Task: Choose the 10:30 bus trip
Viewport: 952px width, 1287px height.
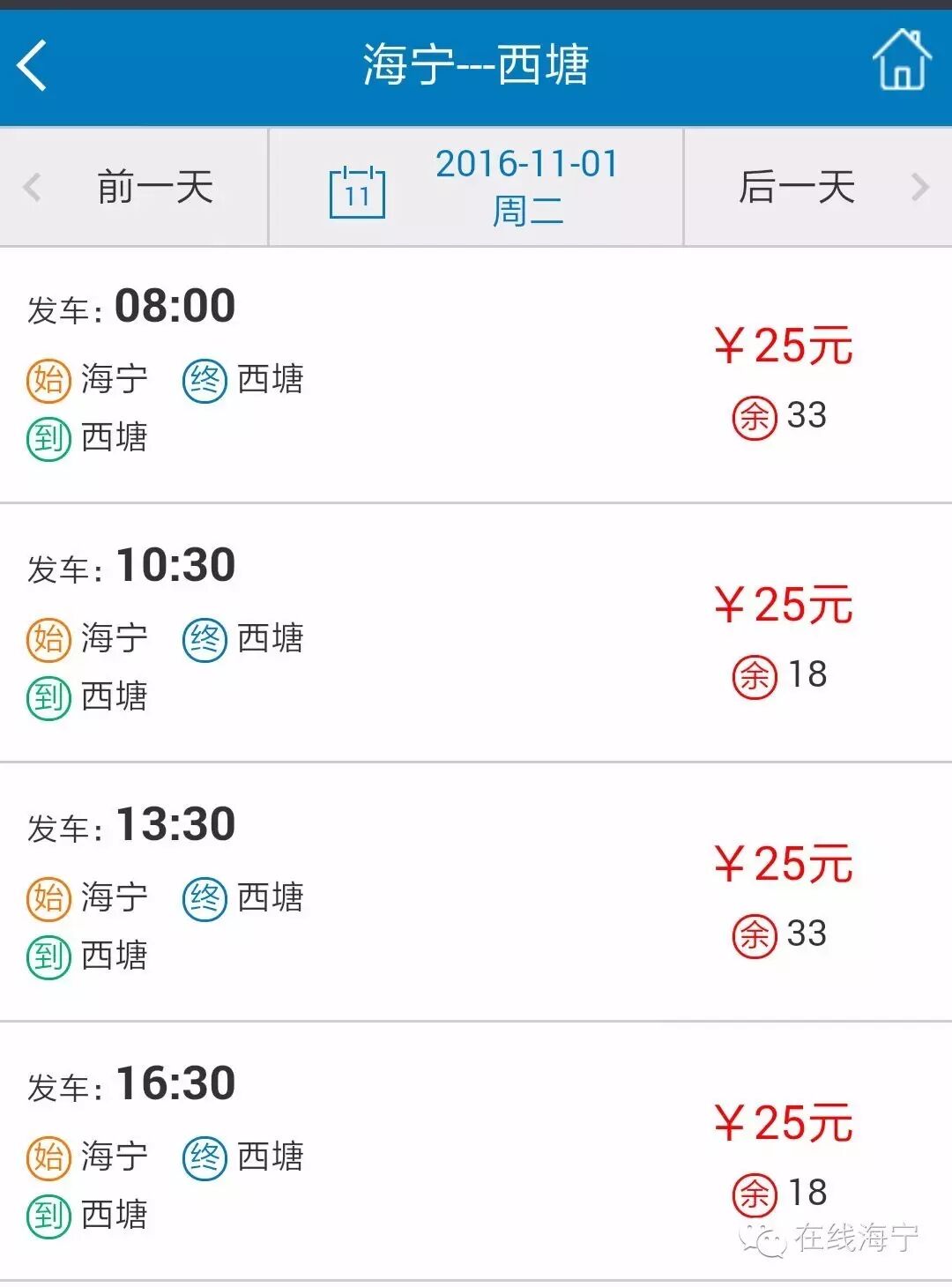Action: [x=476, y=633]
